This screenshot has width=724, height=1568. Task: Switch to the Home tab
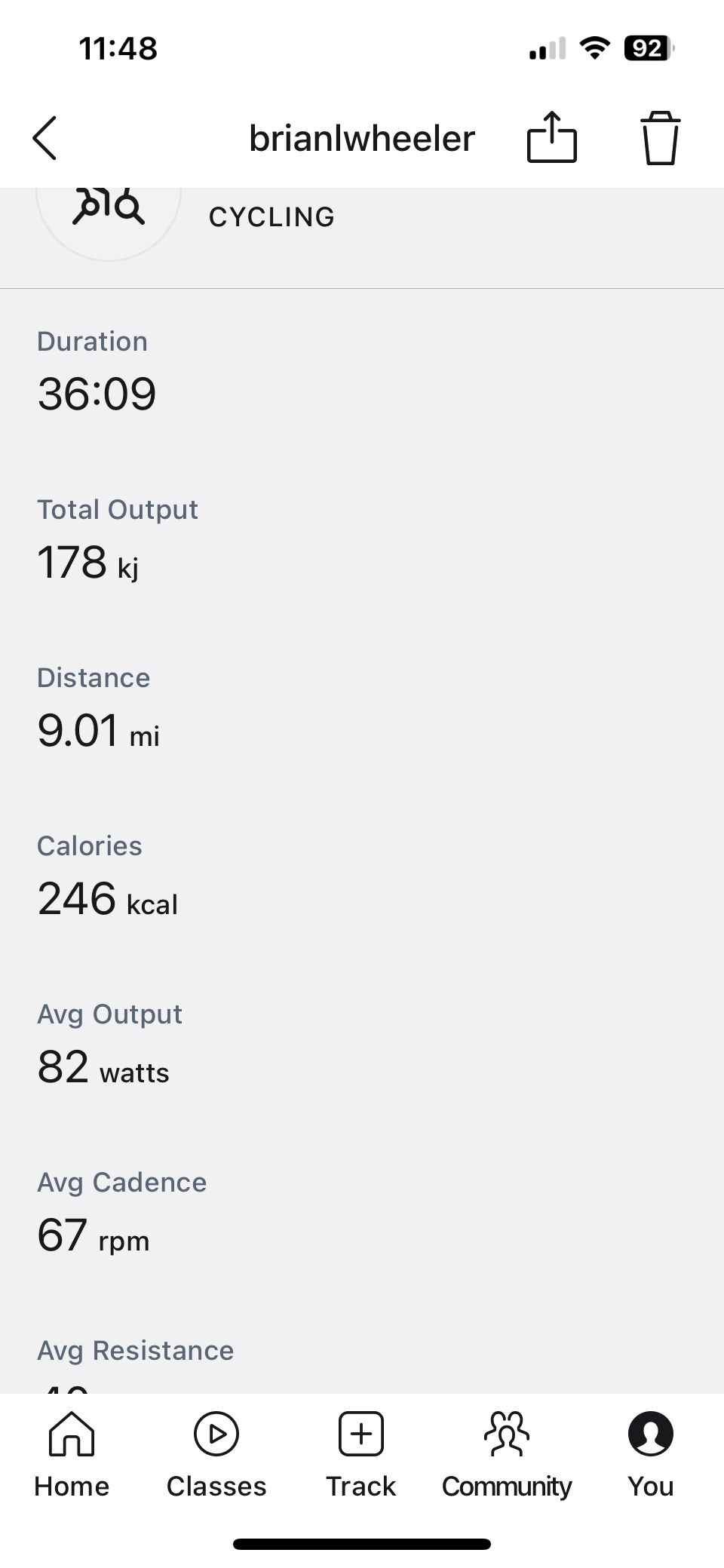(72, 1455)
